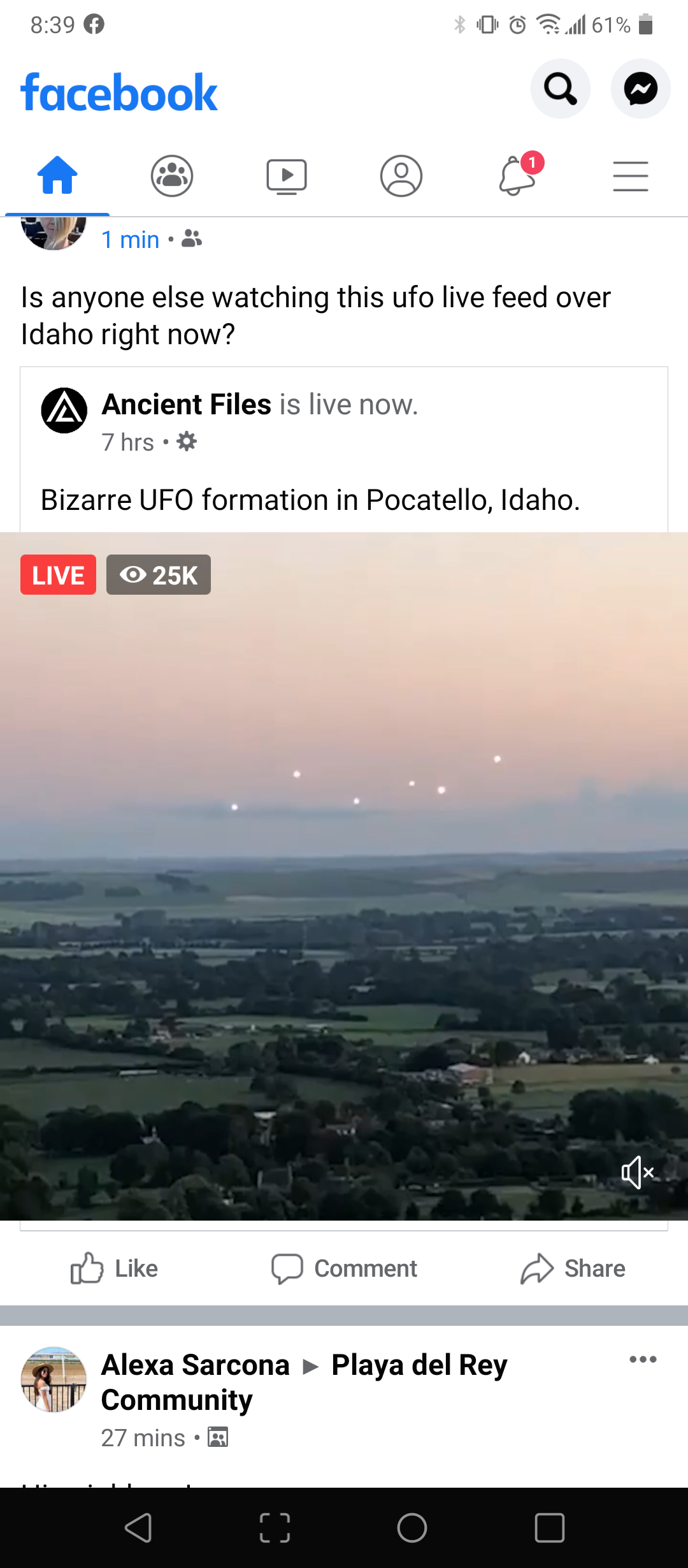Screen dimensions: 688x1568
Task: Open the Ancient Files live UFO video
Action: (x=344, y=892)
